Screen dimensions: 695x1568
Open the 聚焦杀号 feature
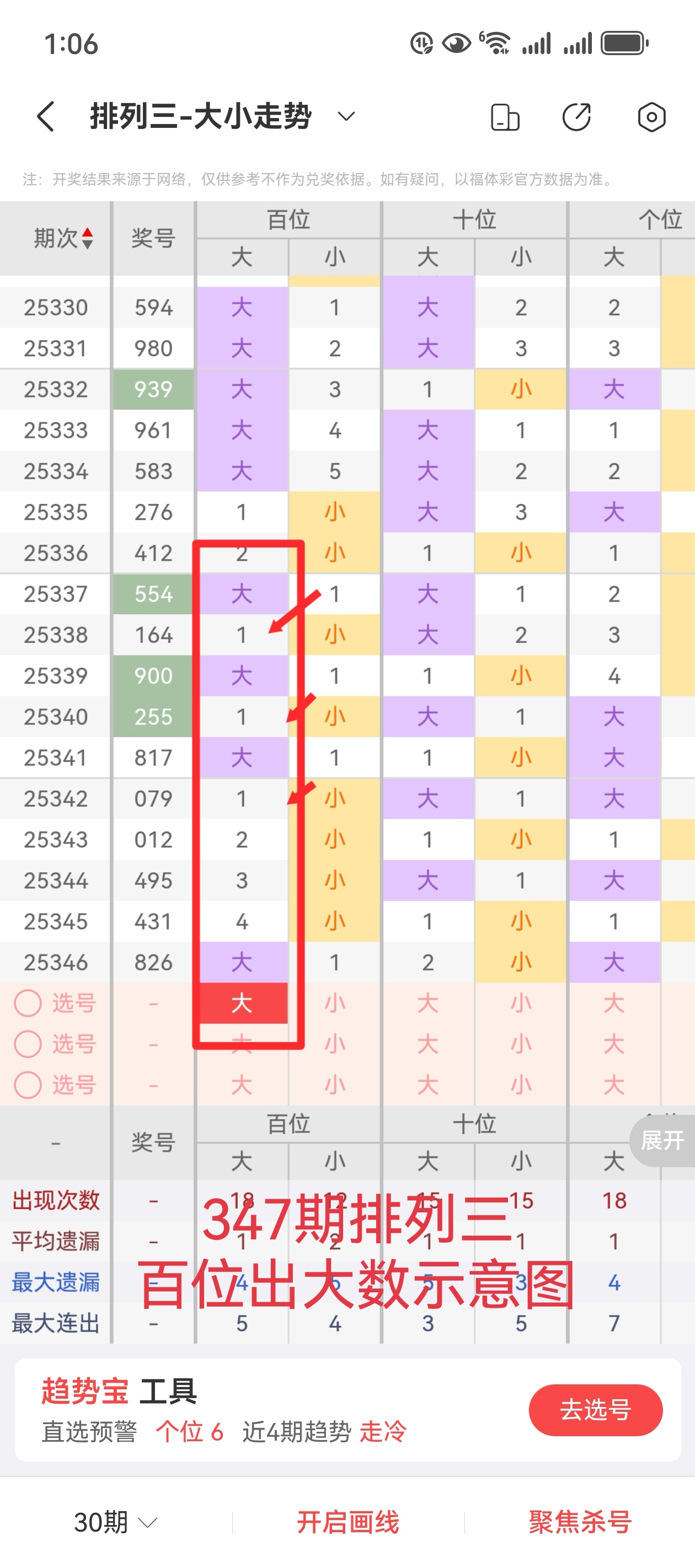tap(580, 1522)
